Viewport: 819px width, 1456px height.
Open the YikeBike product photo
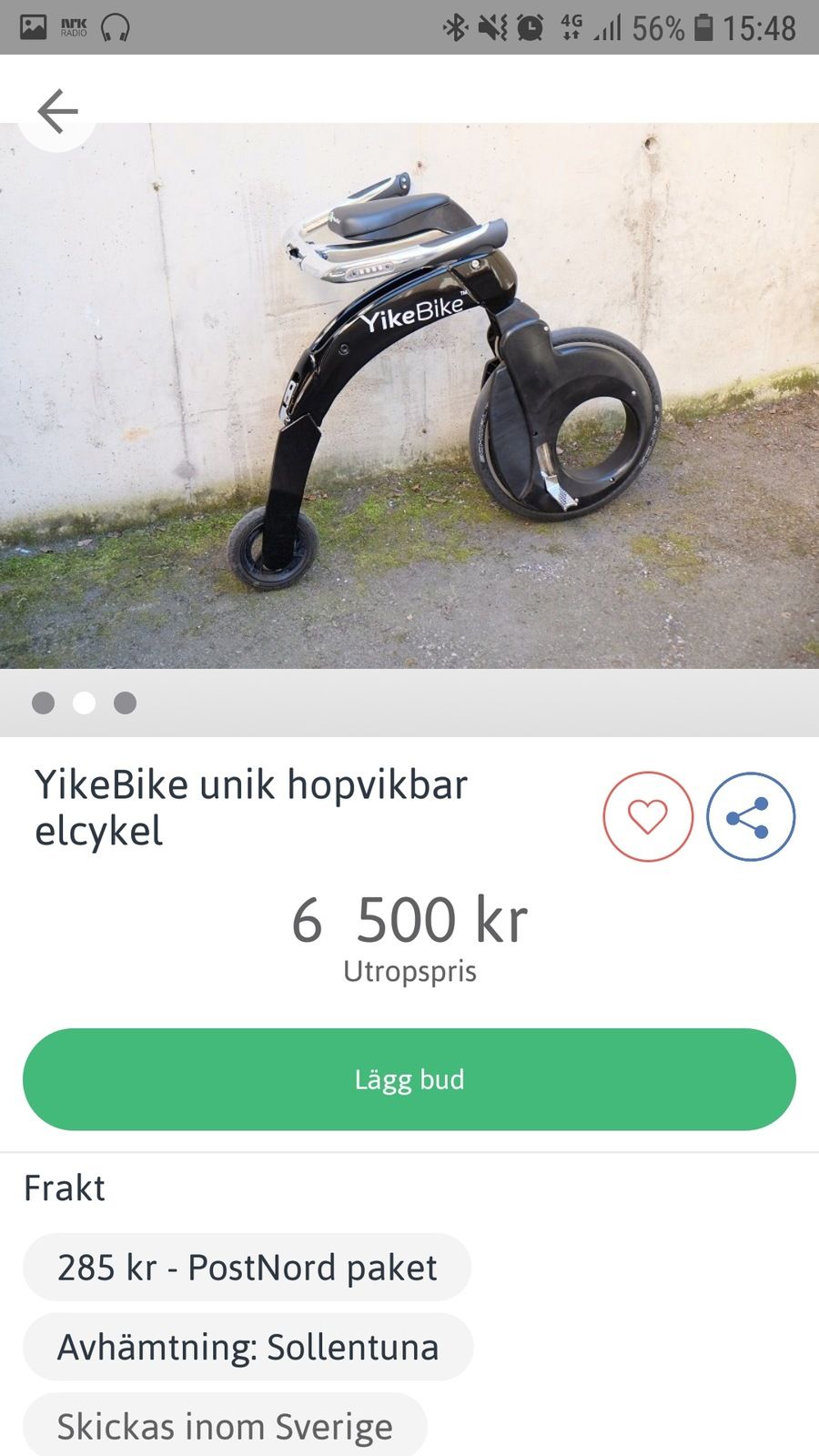[409, 396]
